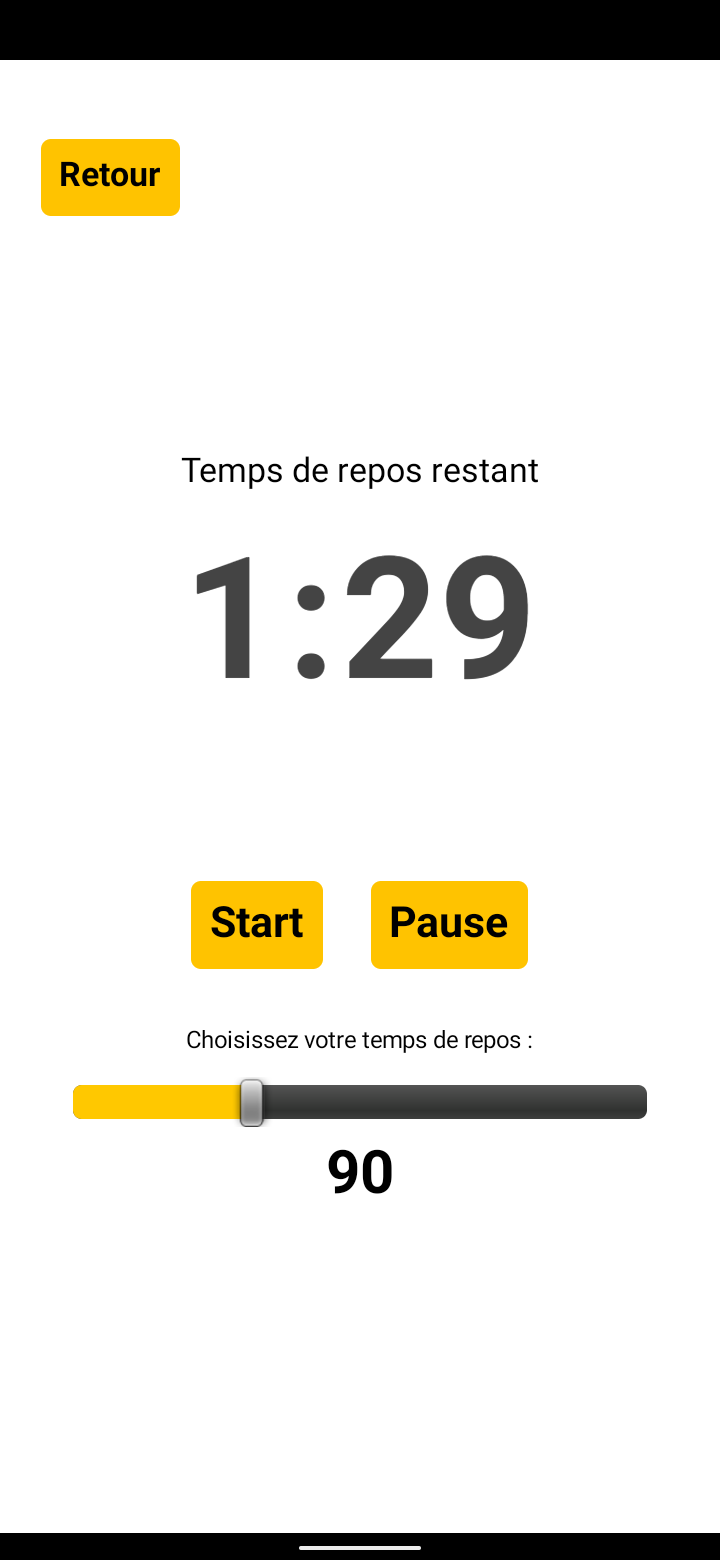Pause the rest countdown
The width and height of the screenshot is (720, 1560).
click(449, 924)
